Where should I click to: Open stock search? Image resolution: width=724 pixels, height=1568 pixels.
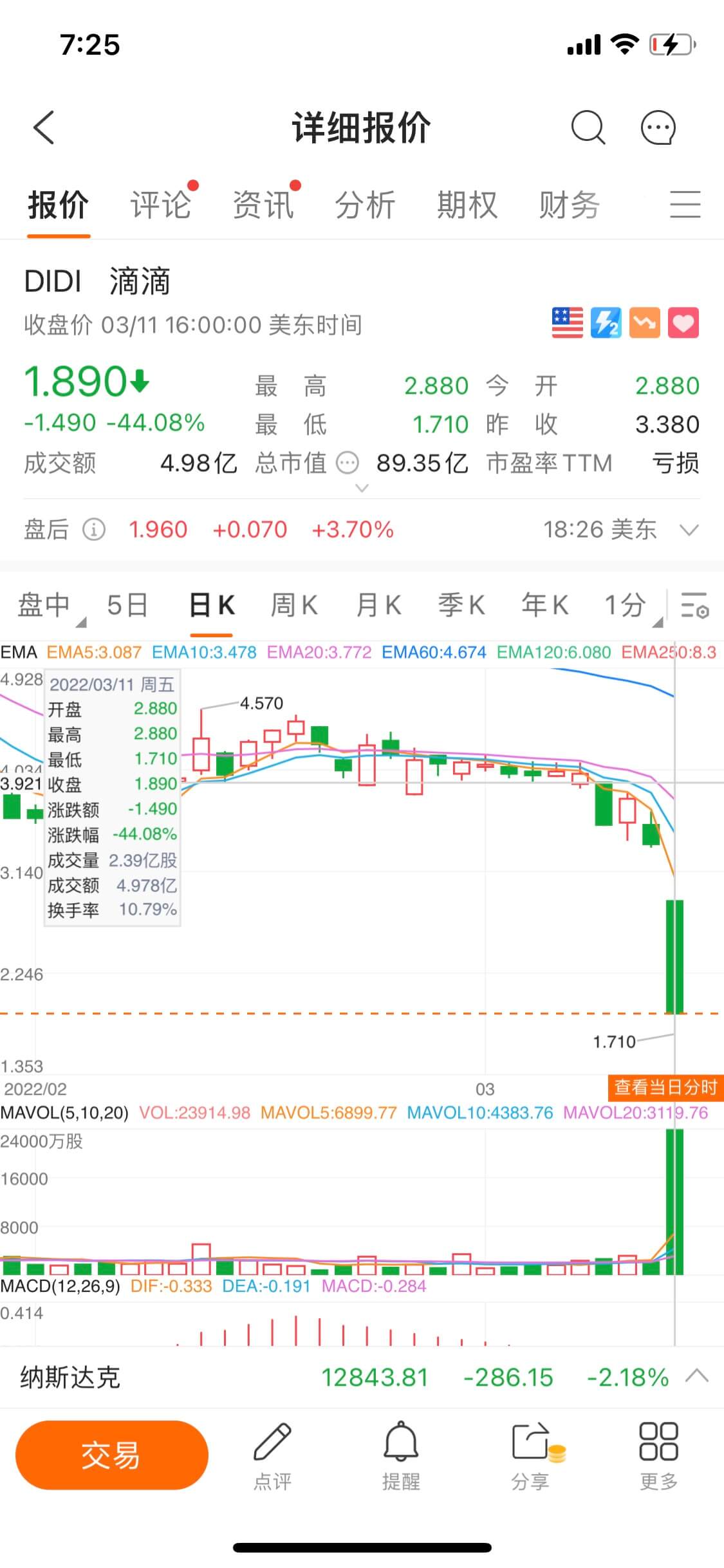(x=588, y=127)
